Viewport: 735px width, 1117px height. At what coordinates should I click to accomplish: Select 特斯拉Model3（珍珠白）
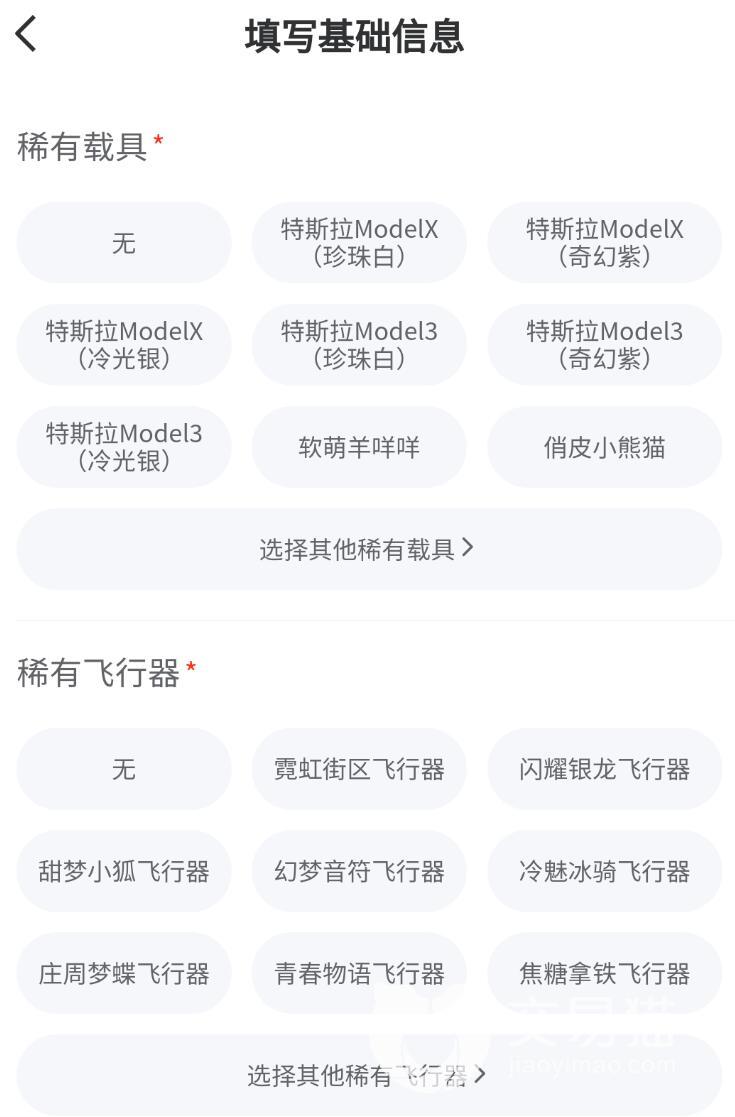coord(359,345)
